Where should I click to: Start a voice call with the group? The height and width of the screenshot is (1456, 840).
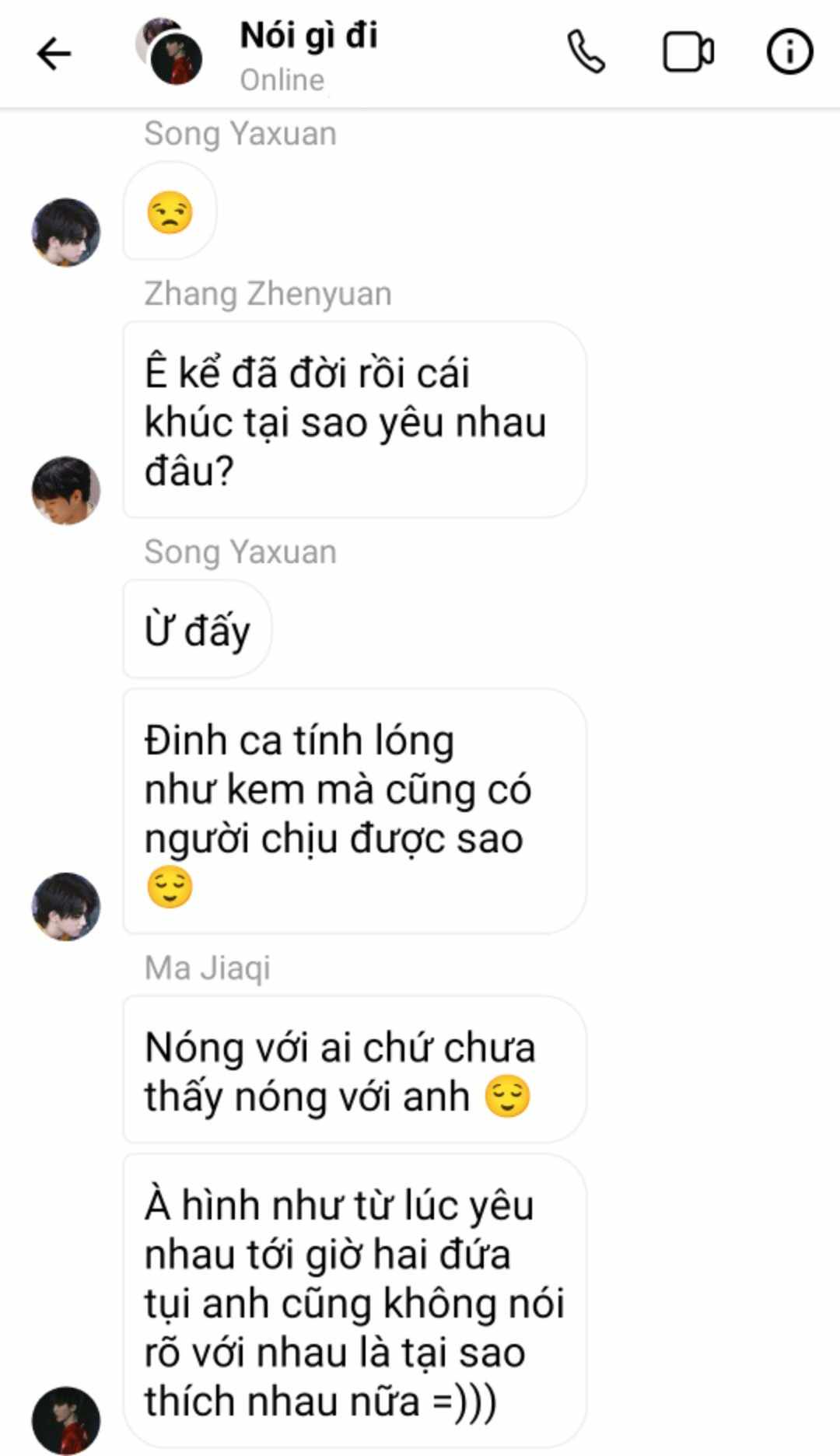pos(585,52)
